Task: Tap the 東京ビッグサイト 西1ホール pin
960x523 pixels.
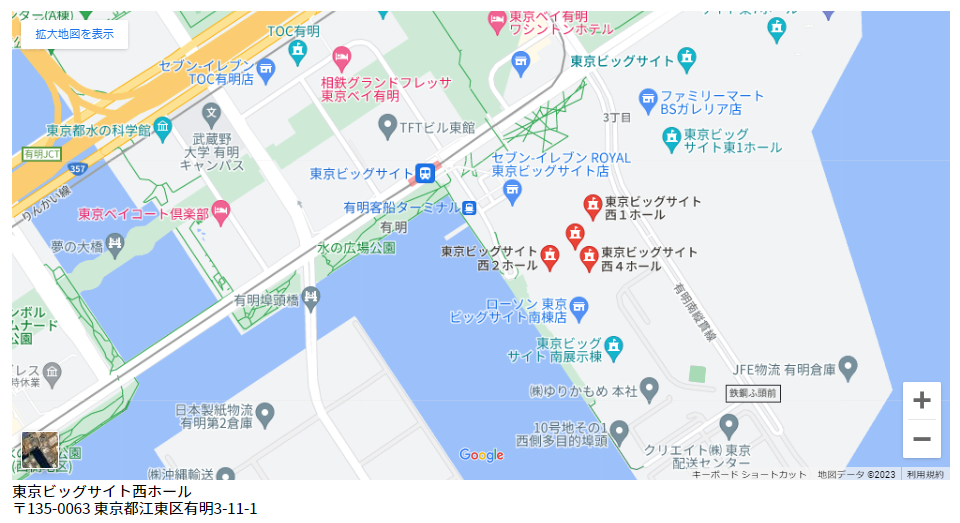Action: tap(592, 205)
